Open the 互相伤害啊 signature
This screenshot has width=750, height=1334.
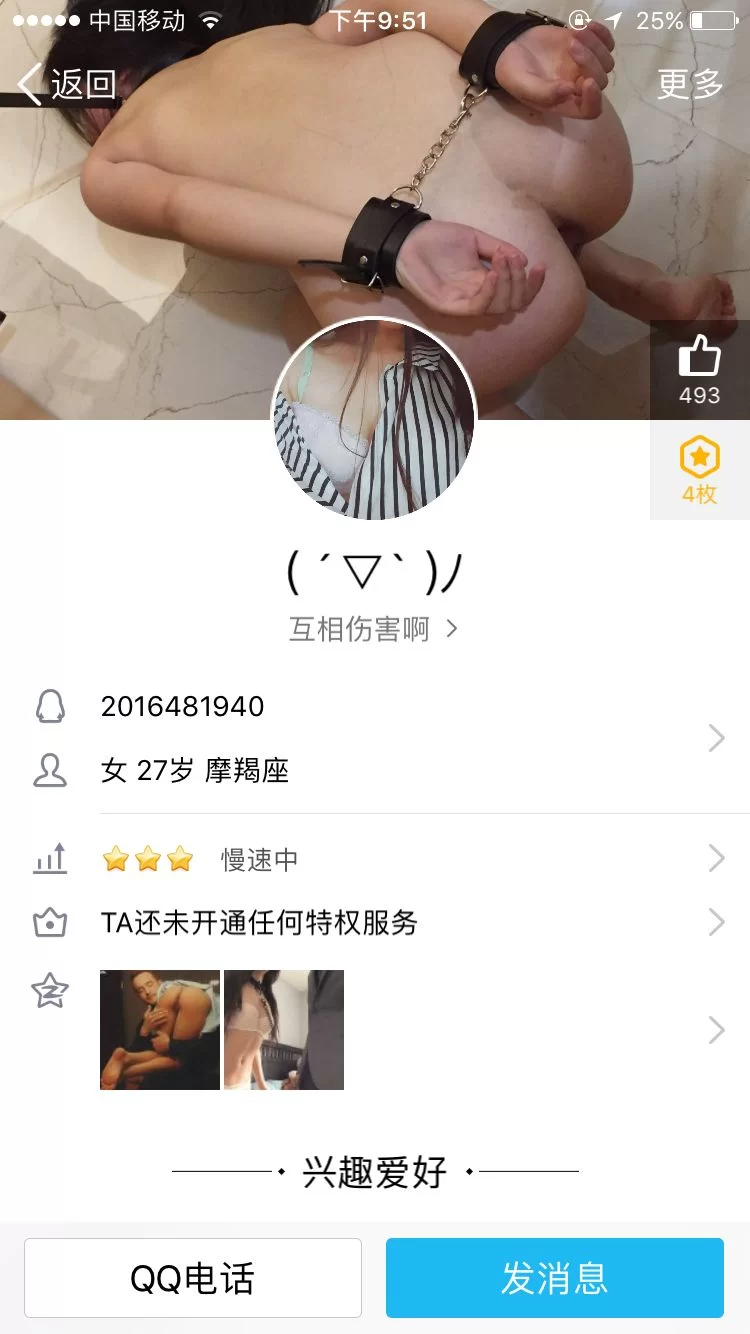(x=373, y=629)
